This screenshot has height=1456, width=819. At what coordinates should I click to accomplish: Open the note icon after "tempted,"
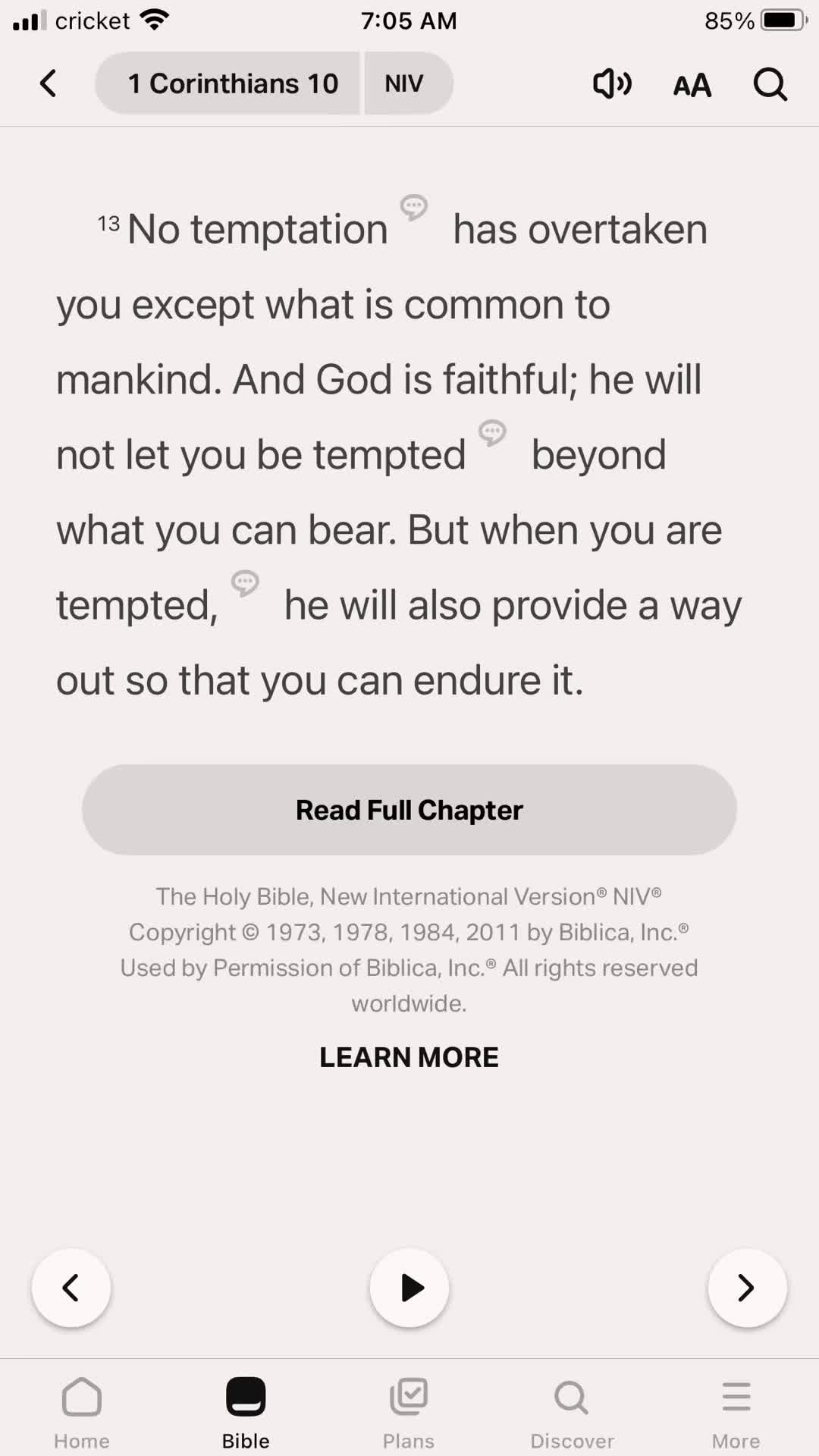click(x=245, y=583)
